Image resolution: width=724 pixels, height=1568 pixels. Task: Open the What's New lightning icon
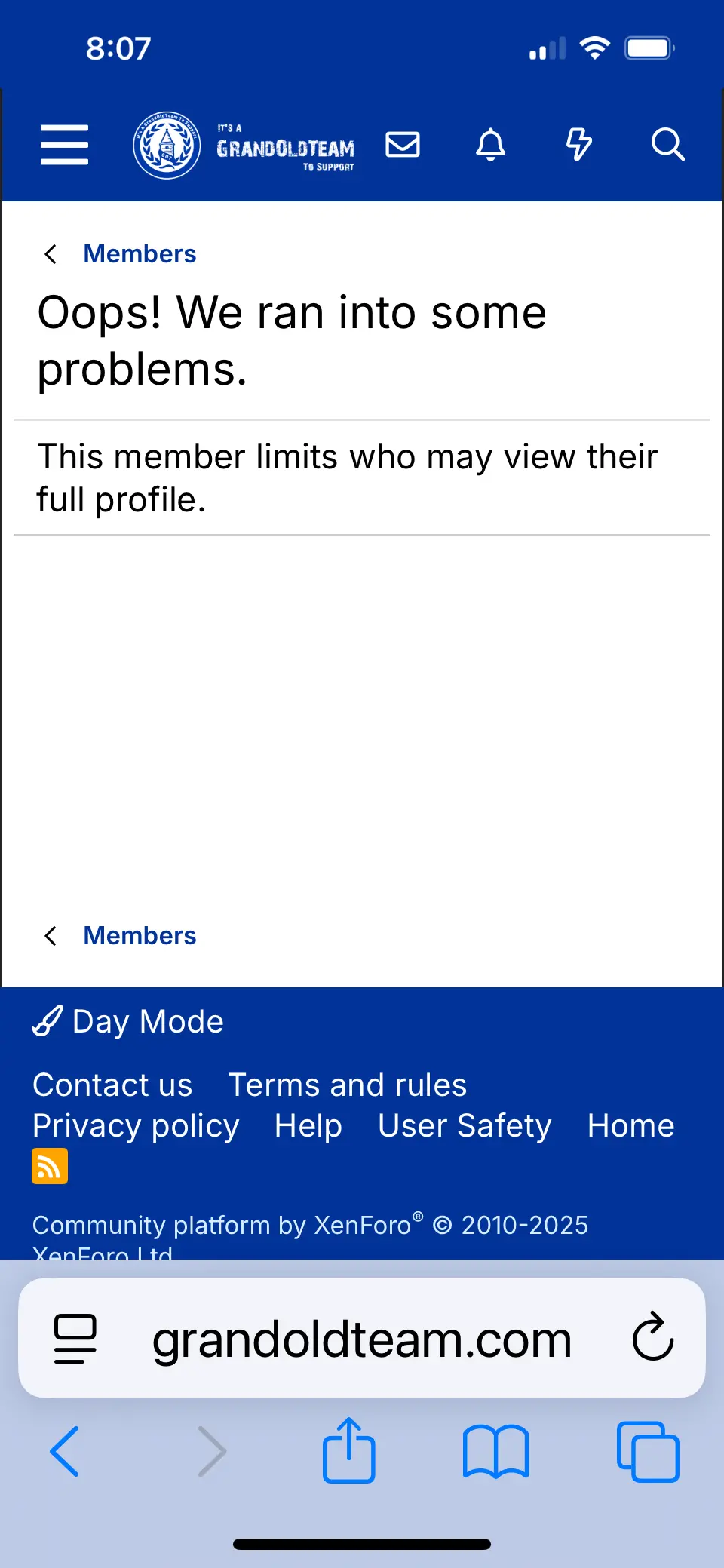click(x=578, y=144)
